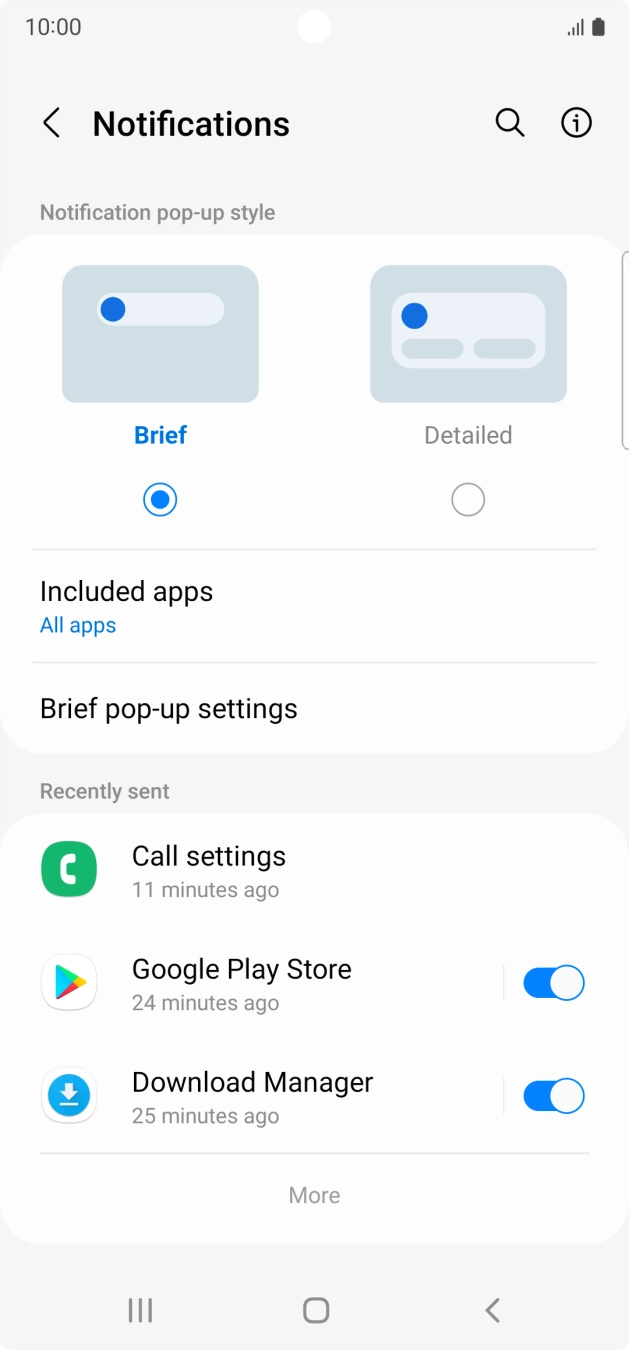Go to the home screen
The height and width of the screenshot is (1350, 629).
(x=316, y=1310)
